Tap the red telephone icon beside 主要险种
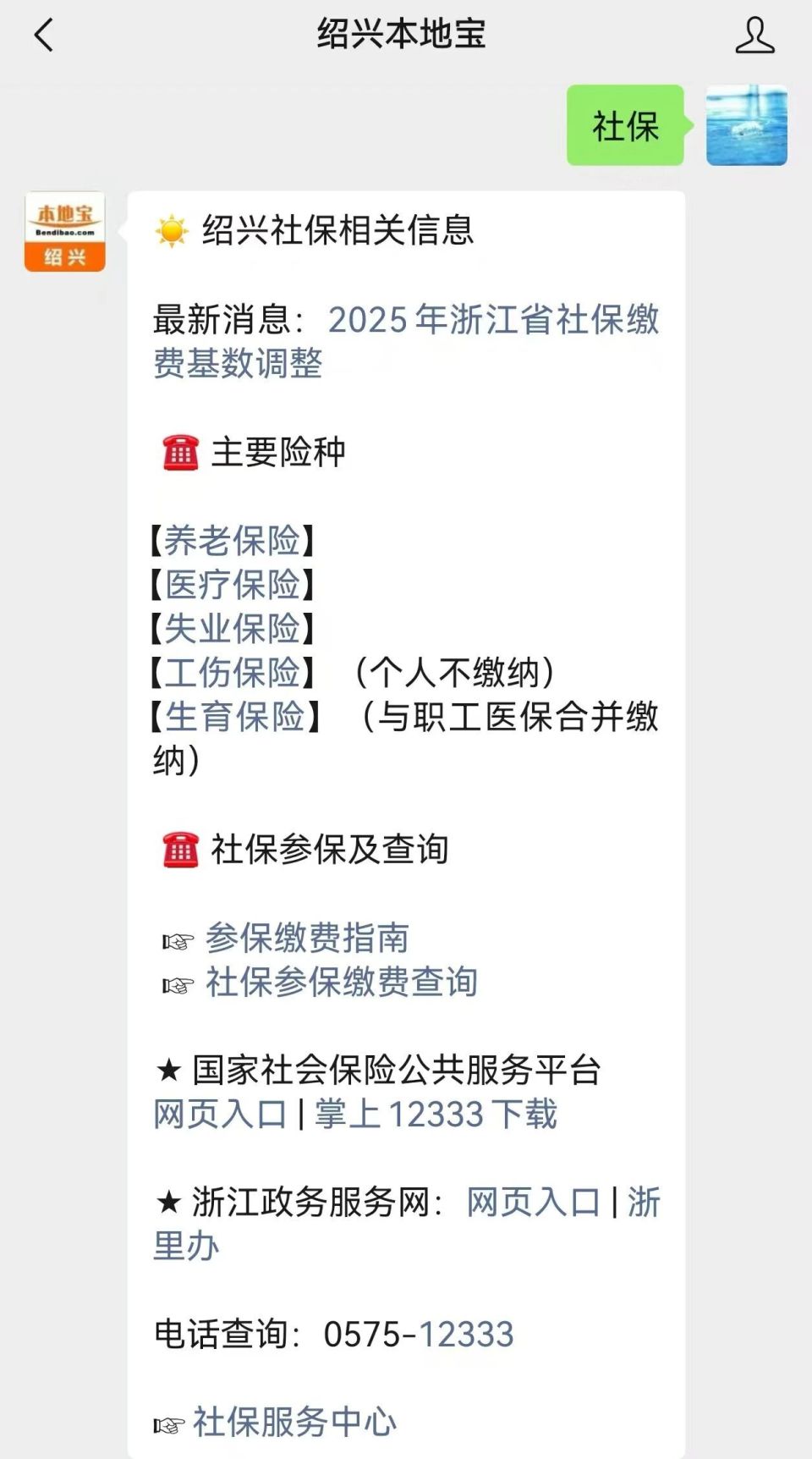812x1459 pixels. (178, 452)
